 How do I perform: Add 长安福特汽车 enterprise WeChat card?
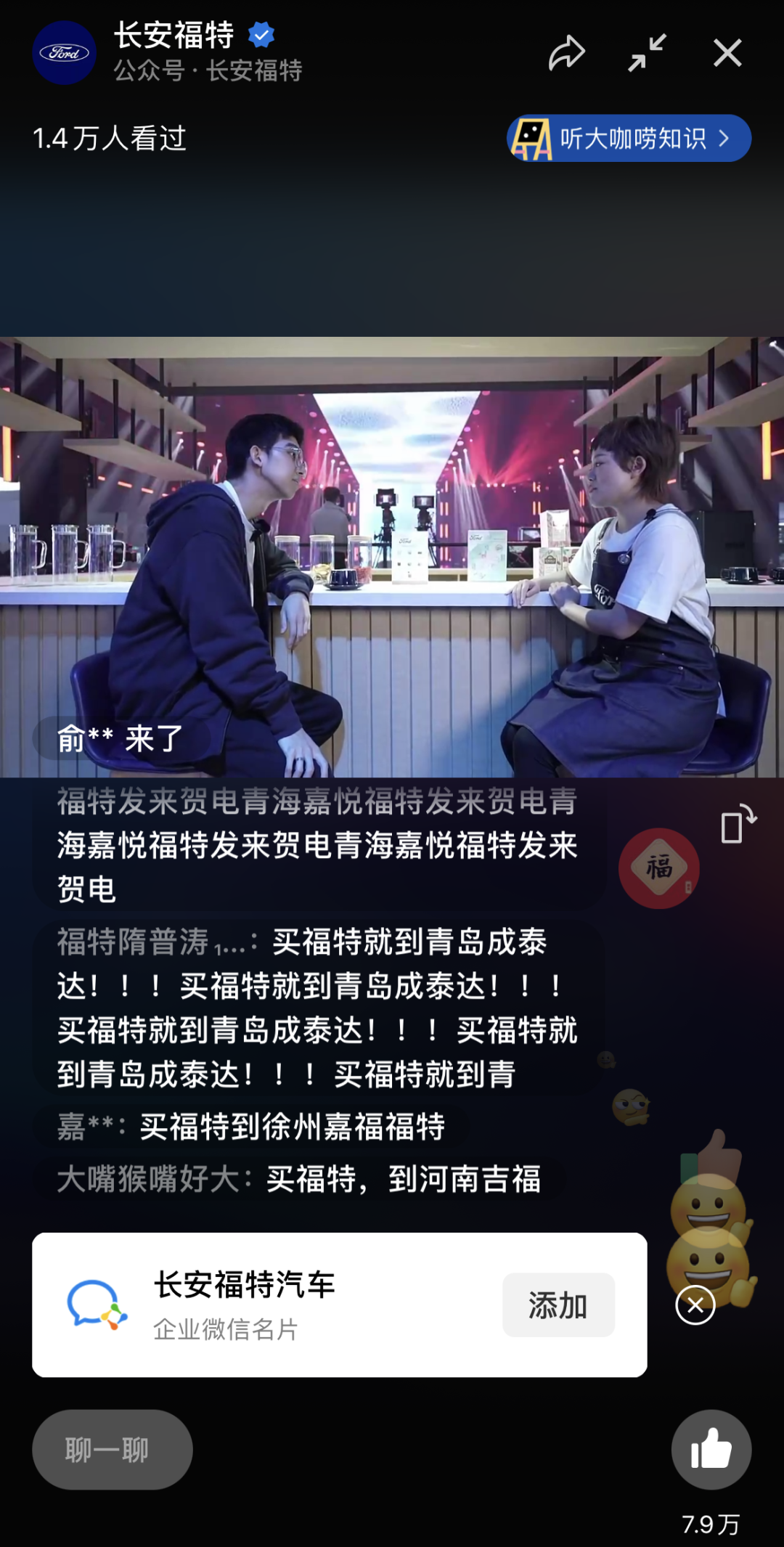click(558, 1305)
